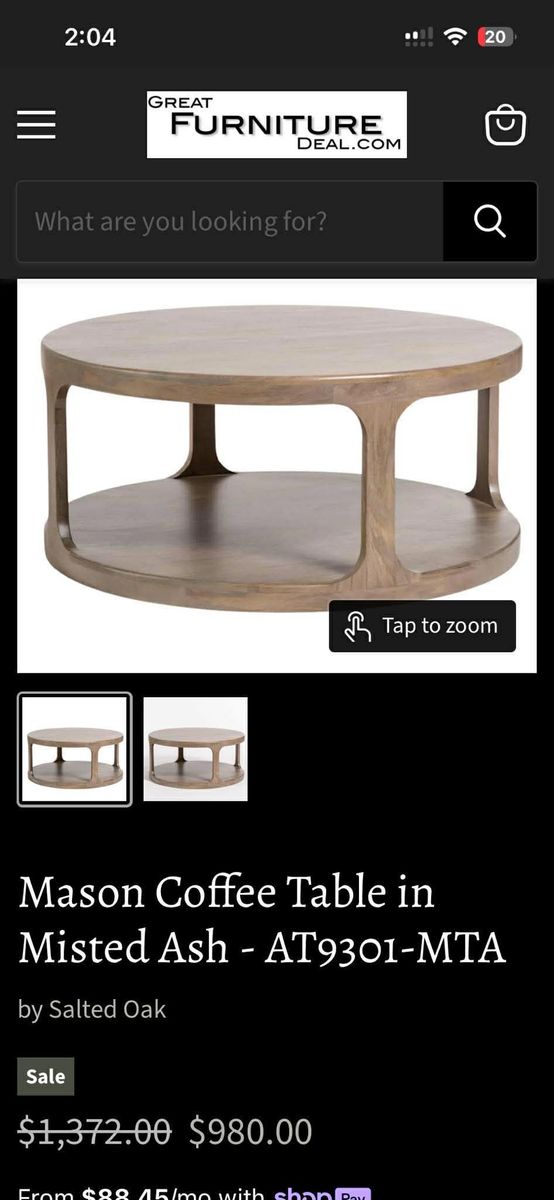The width and height of the screenshot is (554, 1200).
Task: Open the shopping cart
Action: click(505, 125)
